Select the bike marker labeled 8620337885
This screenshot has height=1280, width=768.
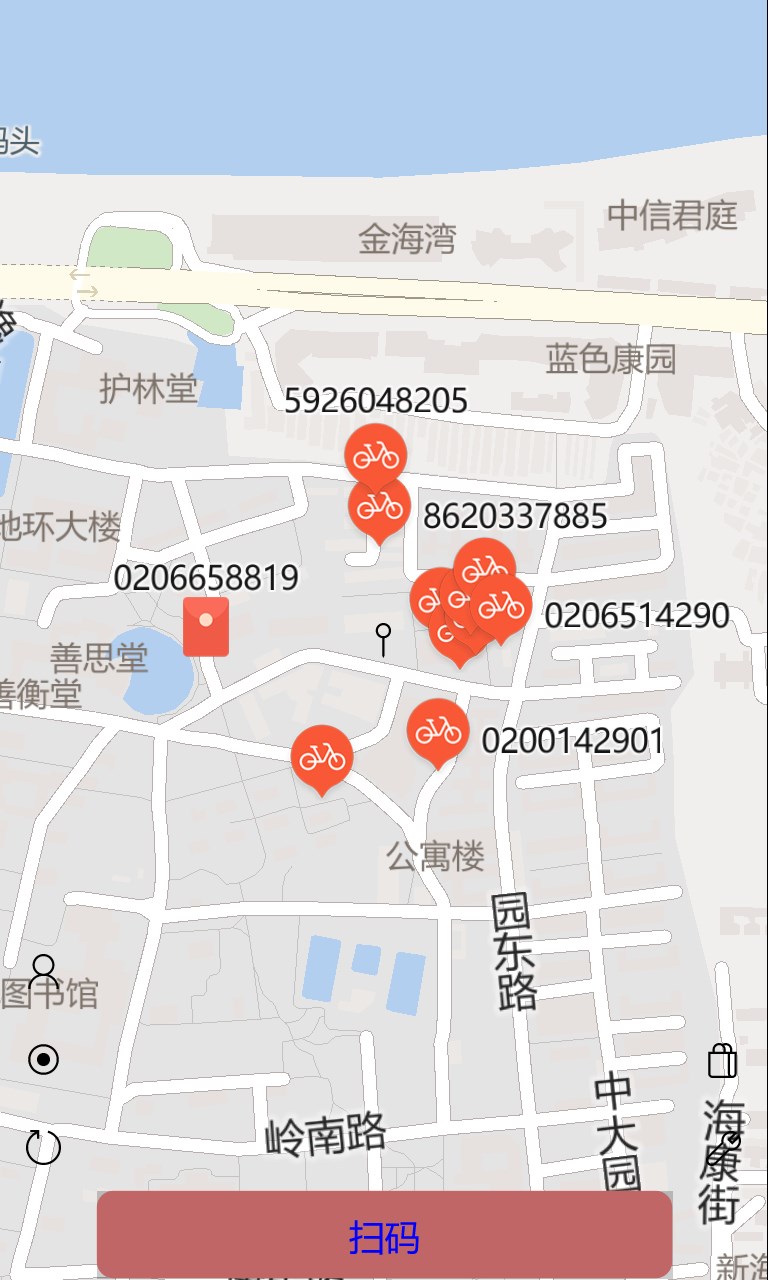click(379, 505)
